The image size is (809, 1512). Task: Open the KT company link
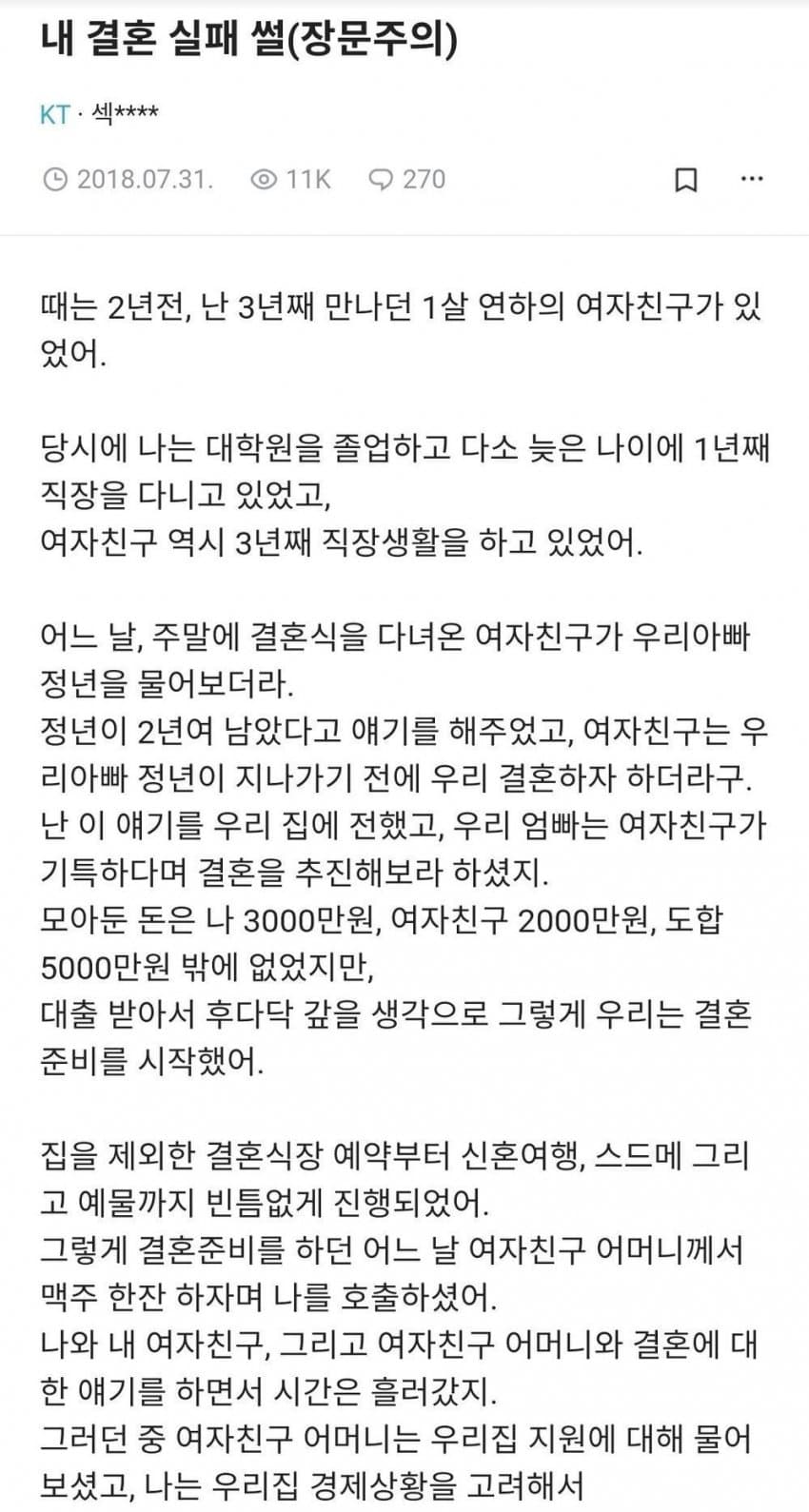[x=55, y=115]
